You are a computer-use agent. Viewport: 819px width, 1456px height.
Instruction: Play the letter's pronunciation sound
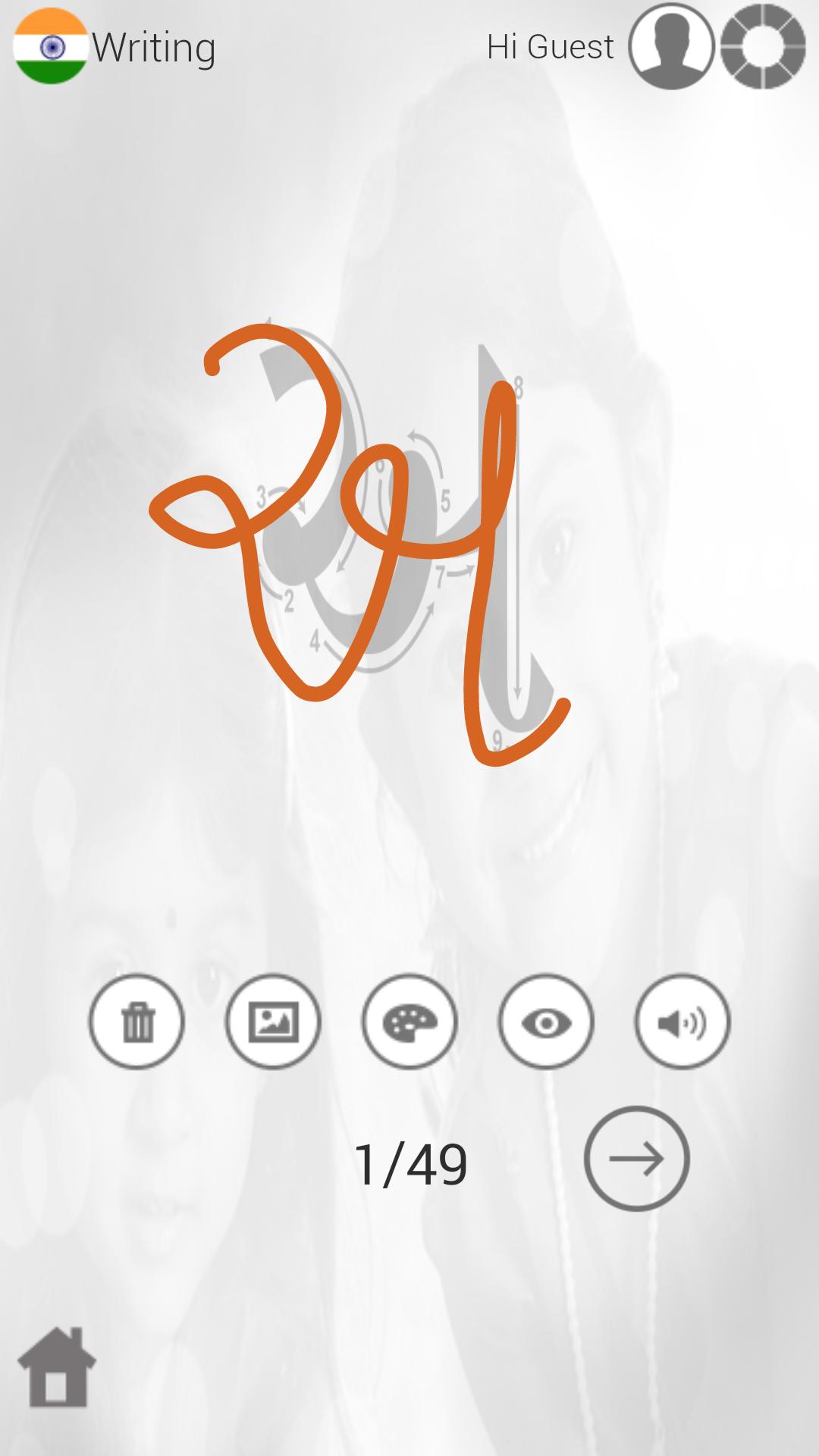[x=682, y=1021]
